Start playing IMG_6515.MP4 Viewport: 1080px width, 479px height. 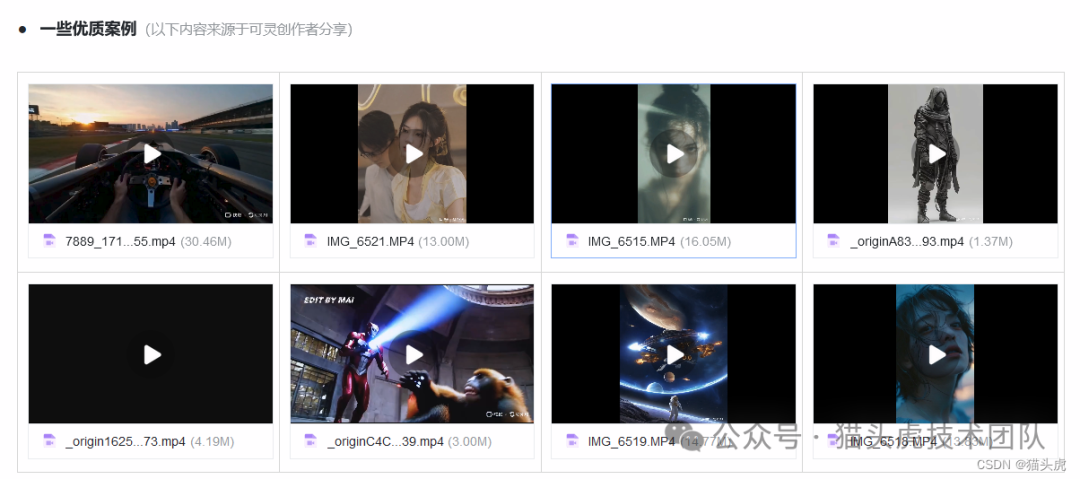675,154
